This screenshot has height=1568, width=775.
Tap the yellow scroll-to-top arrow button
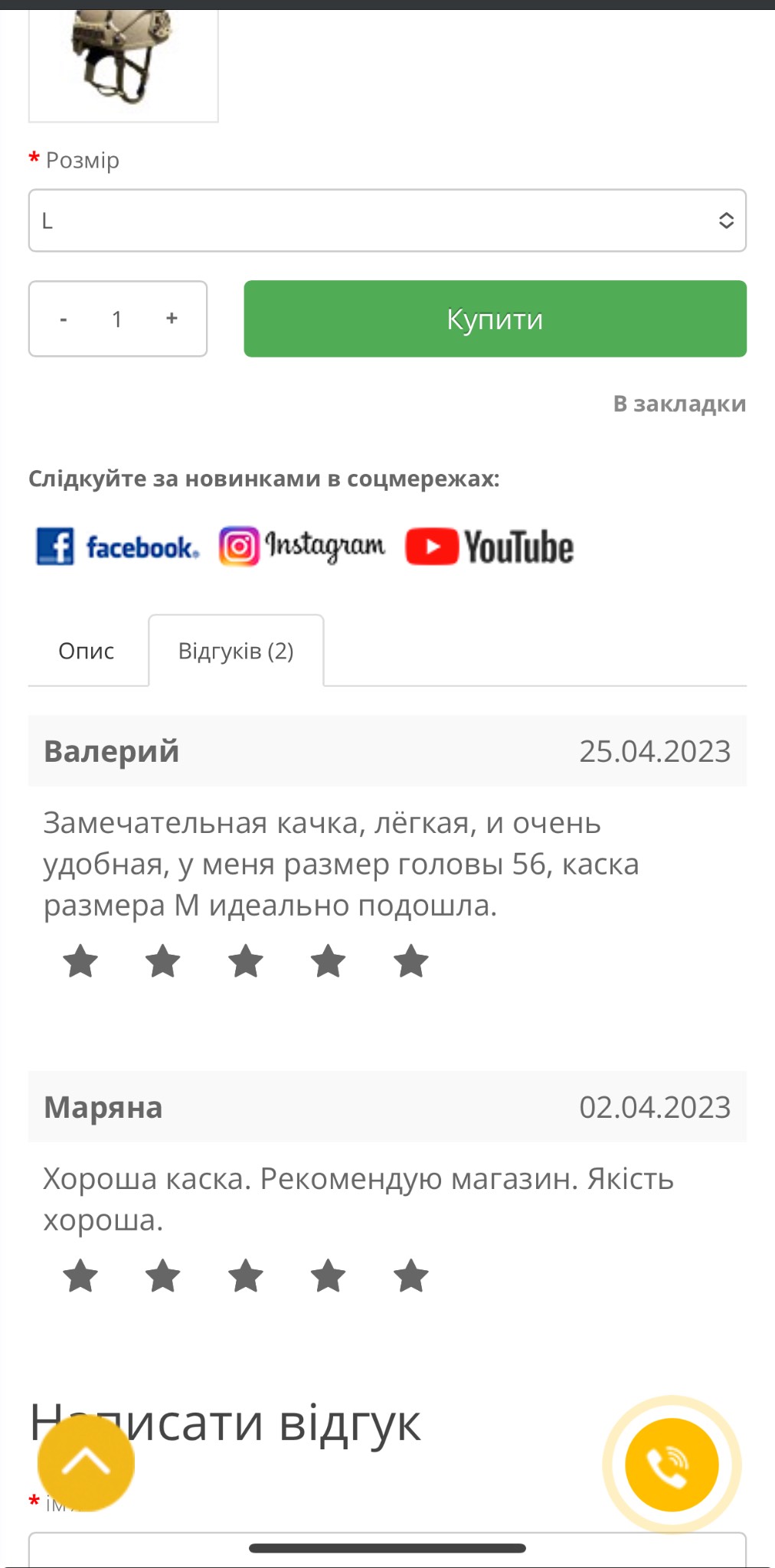(x=86, y=1463)
